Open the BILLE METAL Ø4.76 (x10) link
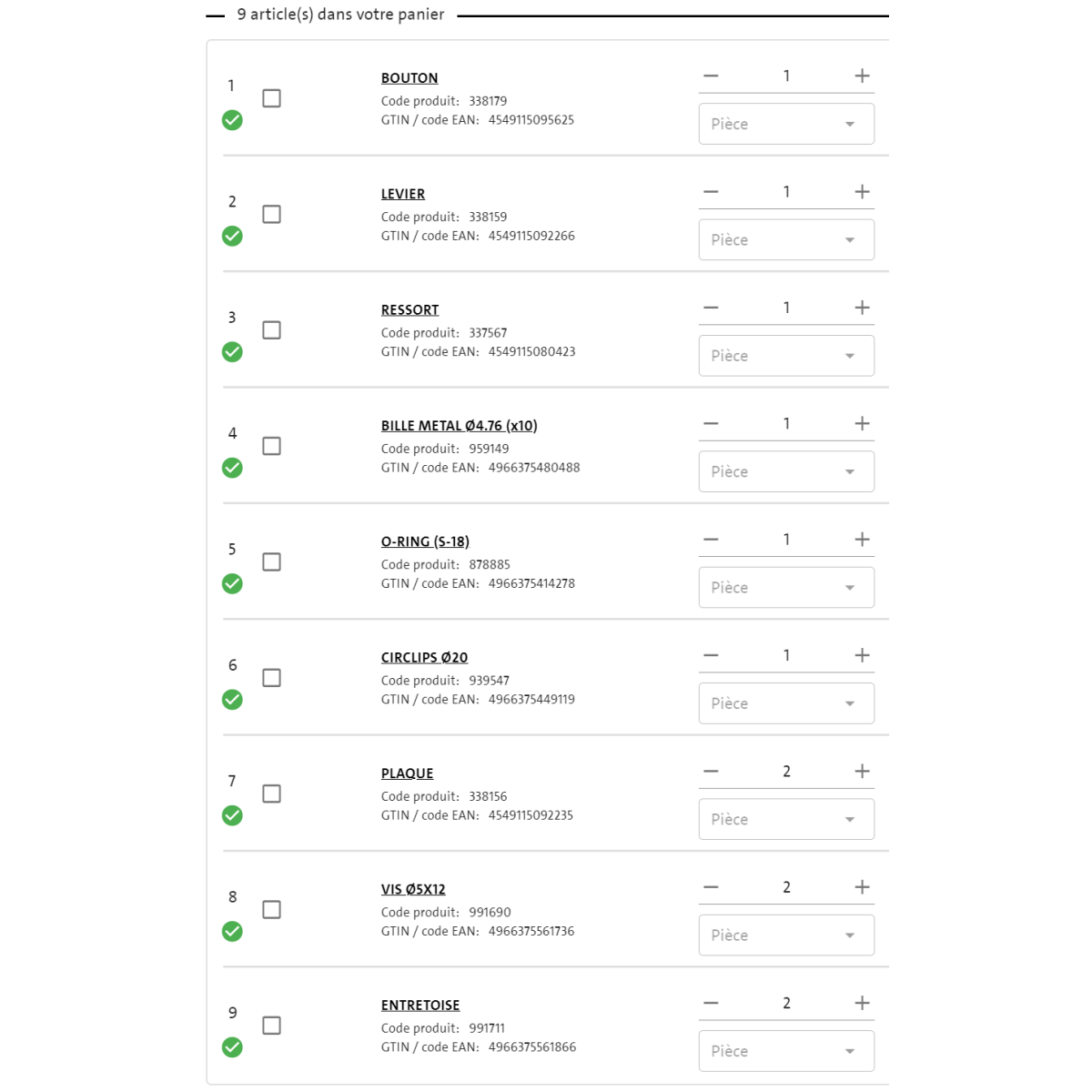 [x=459, y=426]
